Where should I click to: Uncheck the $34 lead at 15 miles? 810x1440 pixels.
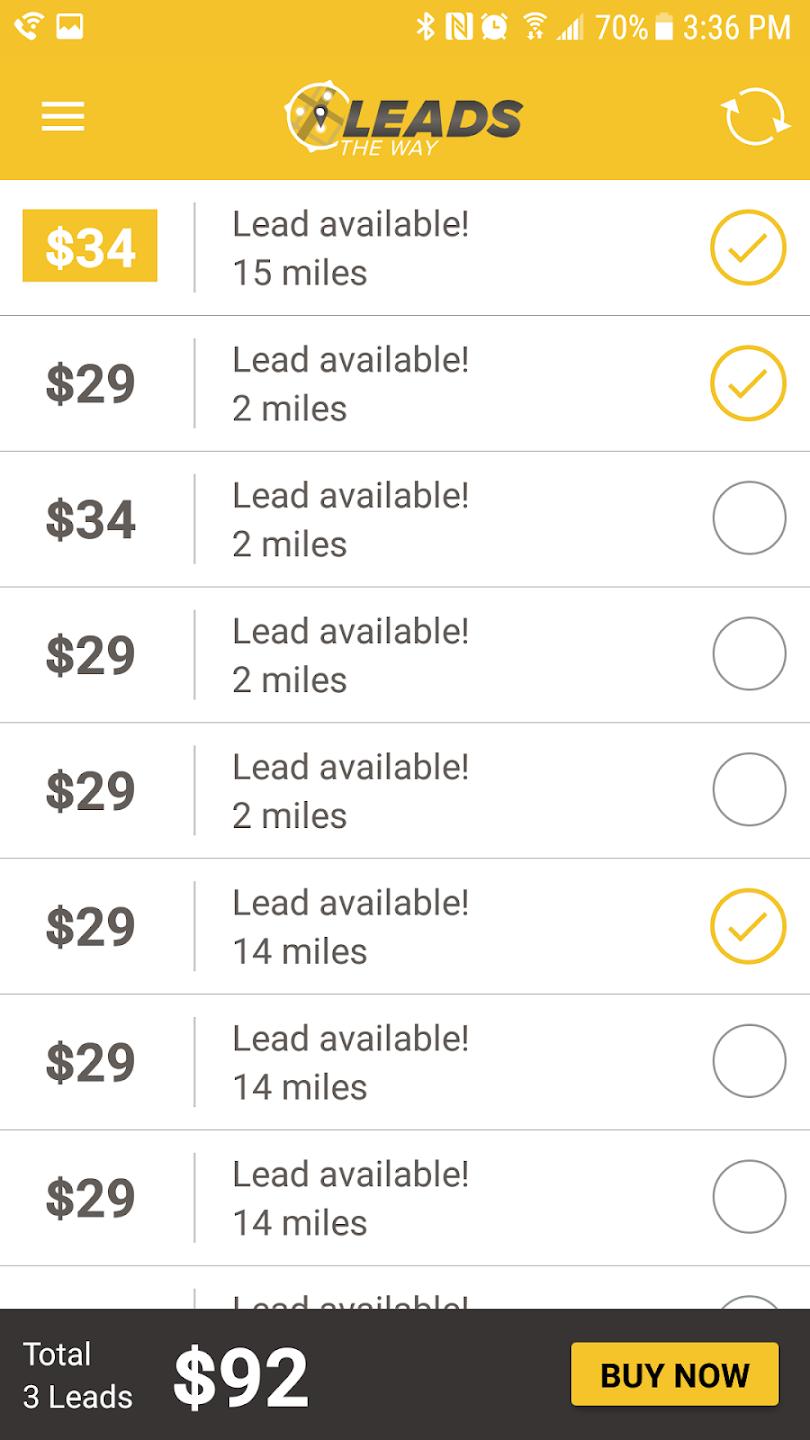point(748,248)
